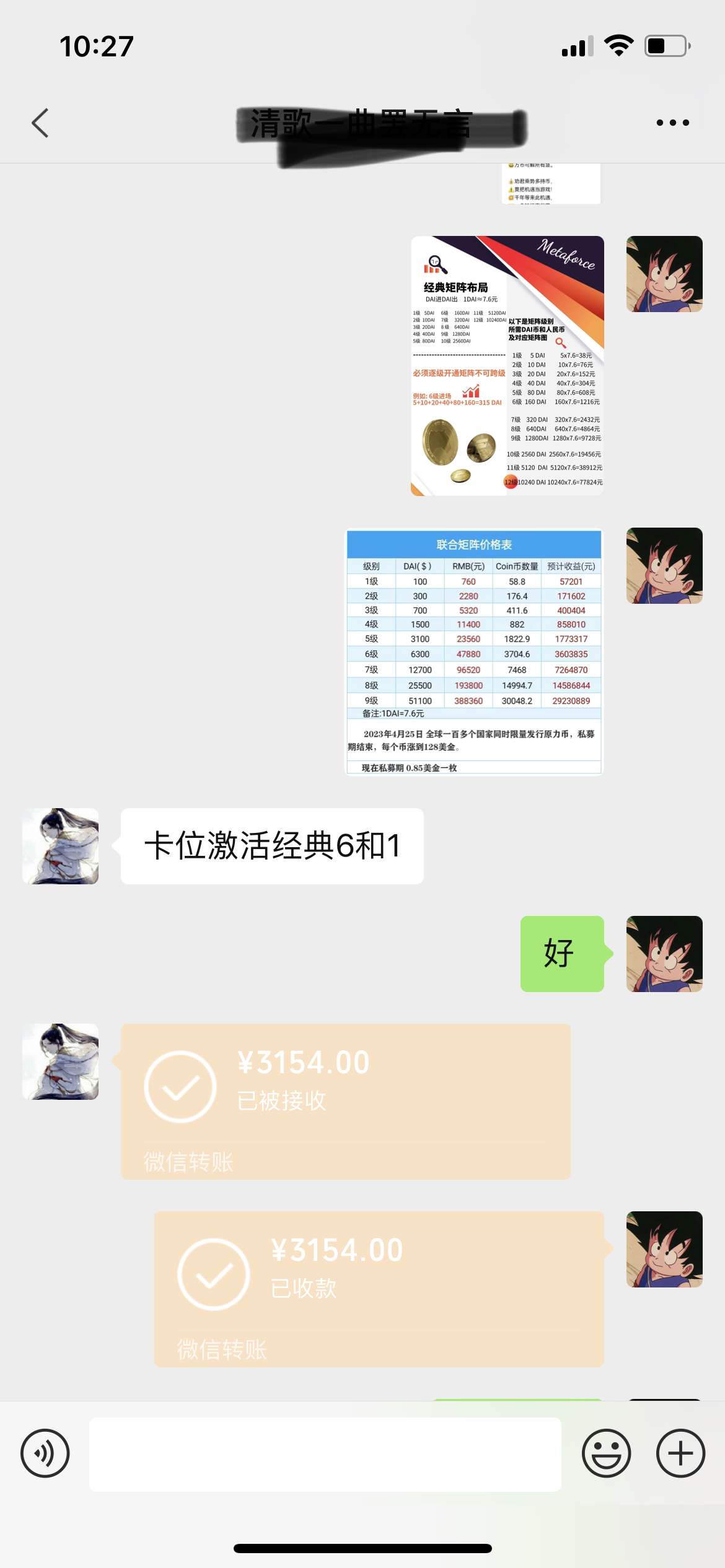The height and width of the screenshot is (1568, 725).
Task: Open the emoji sticker panel
Action: click(x=606, y=1453)
